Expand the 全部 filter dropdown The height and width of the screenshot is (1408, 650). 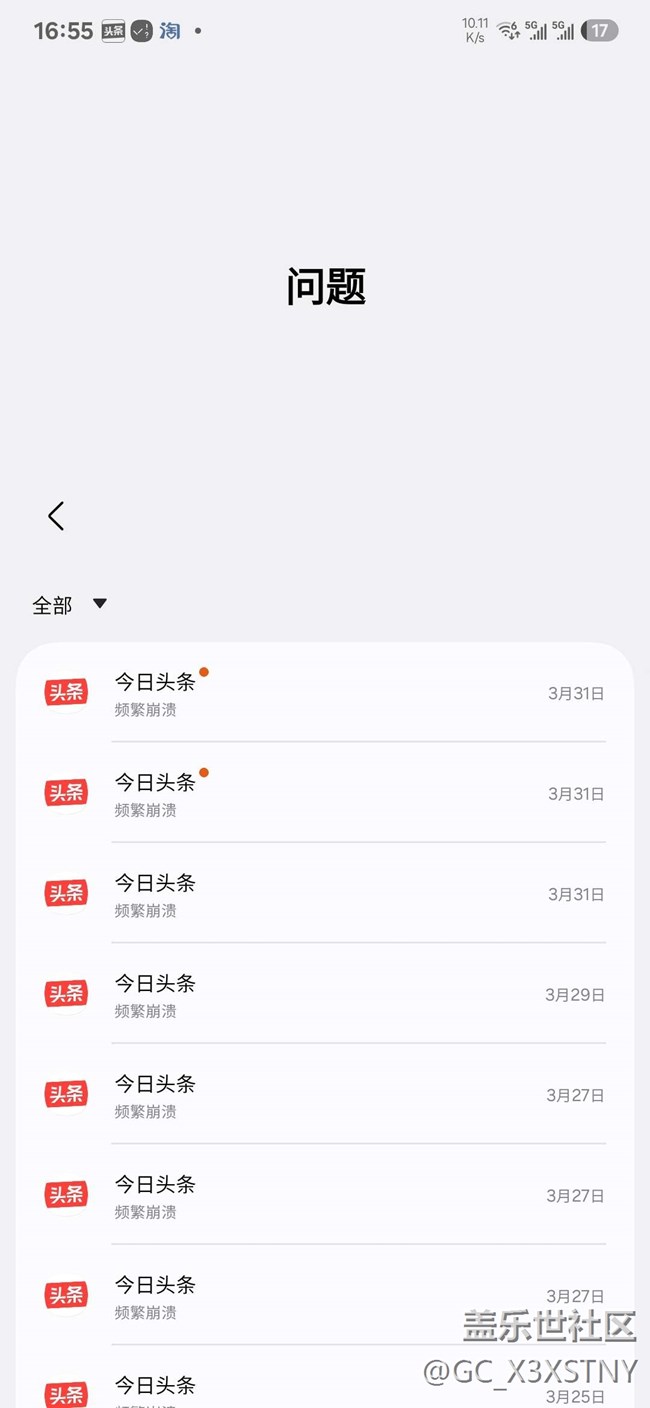point(70,605)
